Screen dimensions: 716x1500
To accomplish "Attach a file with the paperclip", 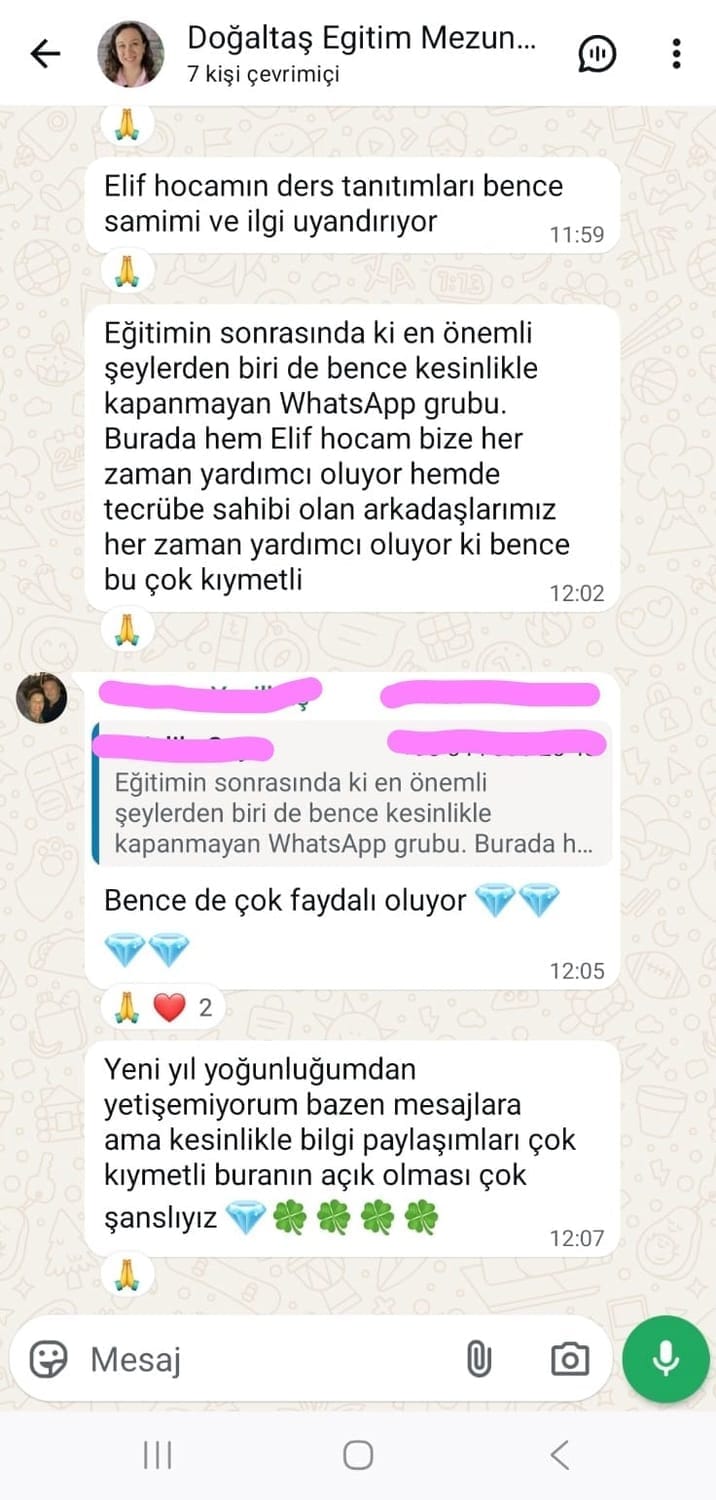I will tap(479, 1359).
